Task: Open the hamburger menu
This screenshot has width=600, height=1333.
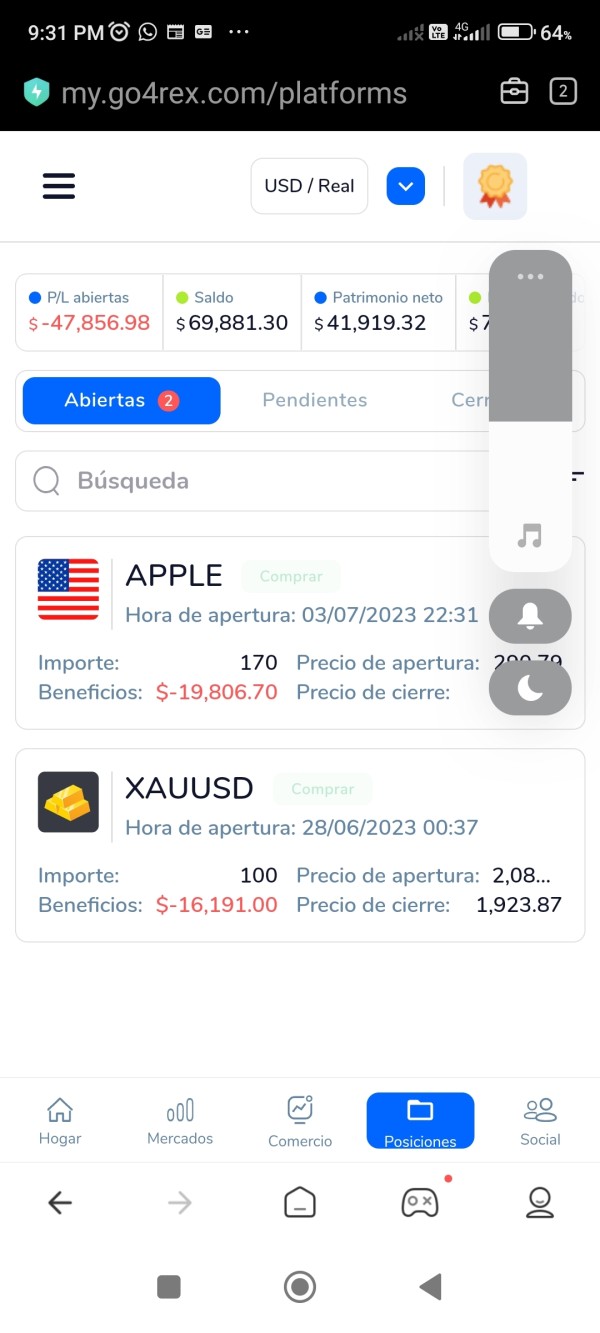Action: pyautogui.click(x=59, y=186)
